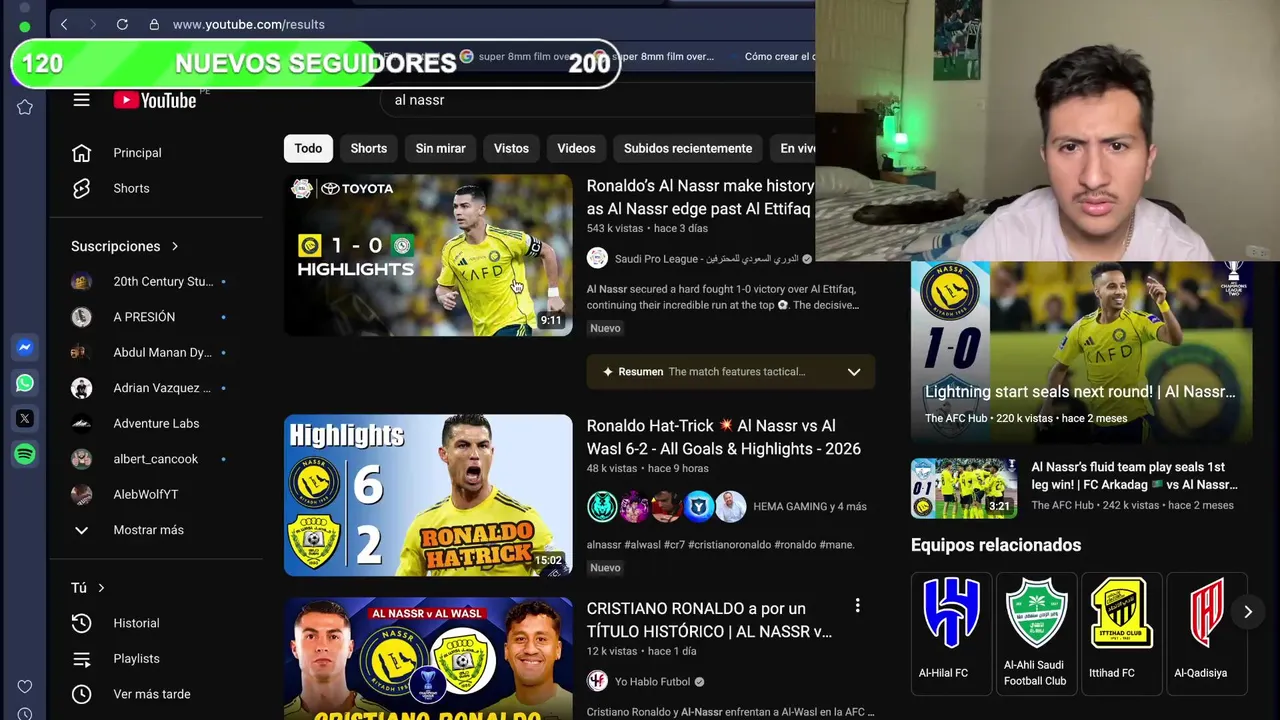
Task: Go to Principal in the sidebar
Action: tap(137, 153)
